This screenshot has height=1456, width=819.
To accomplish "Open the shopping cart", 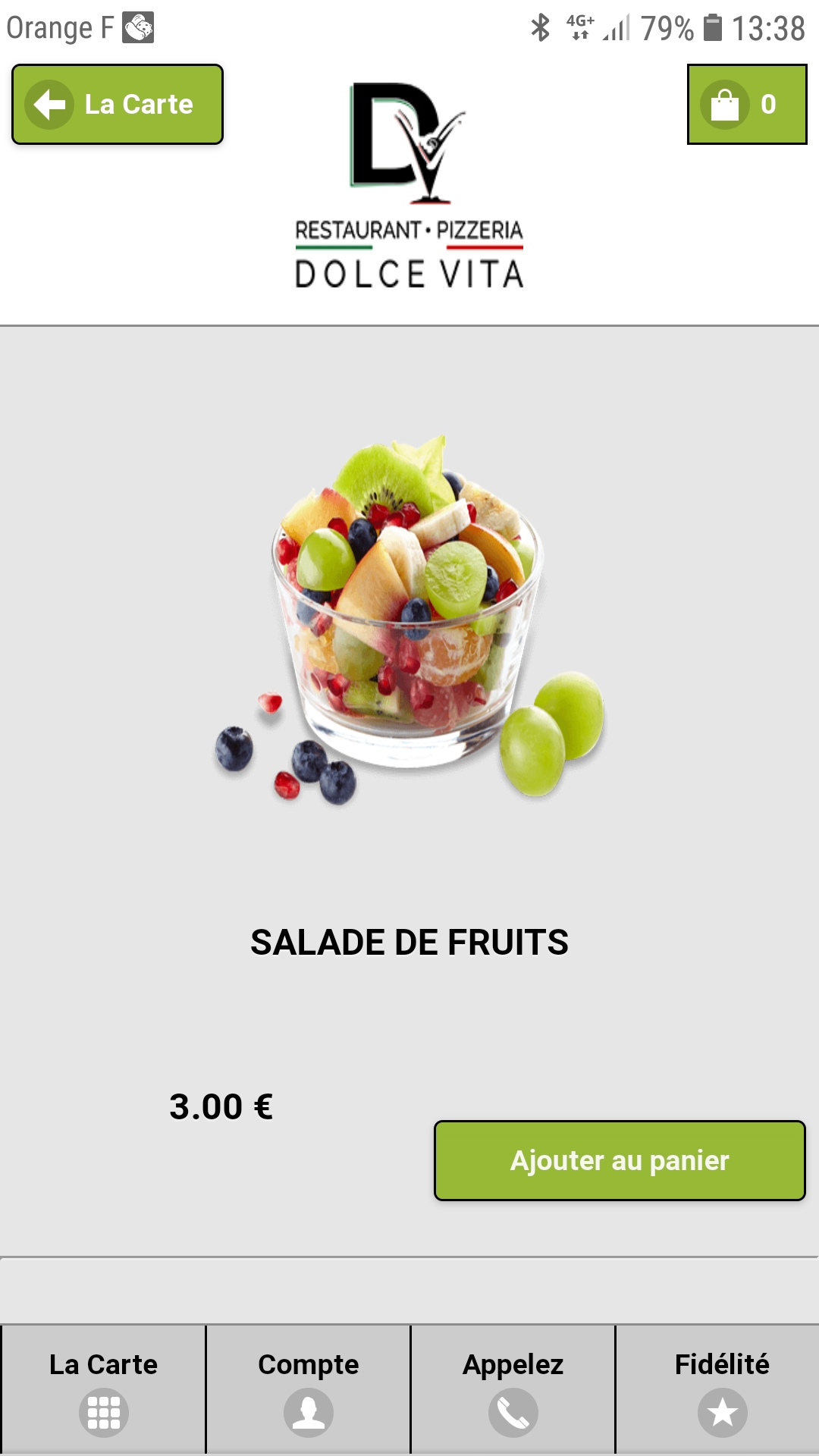I will tap(746, 105).
